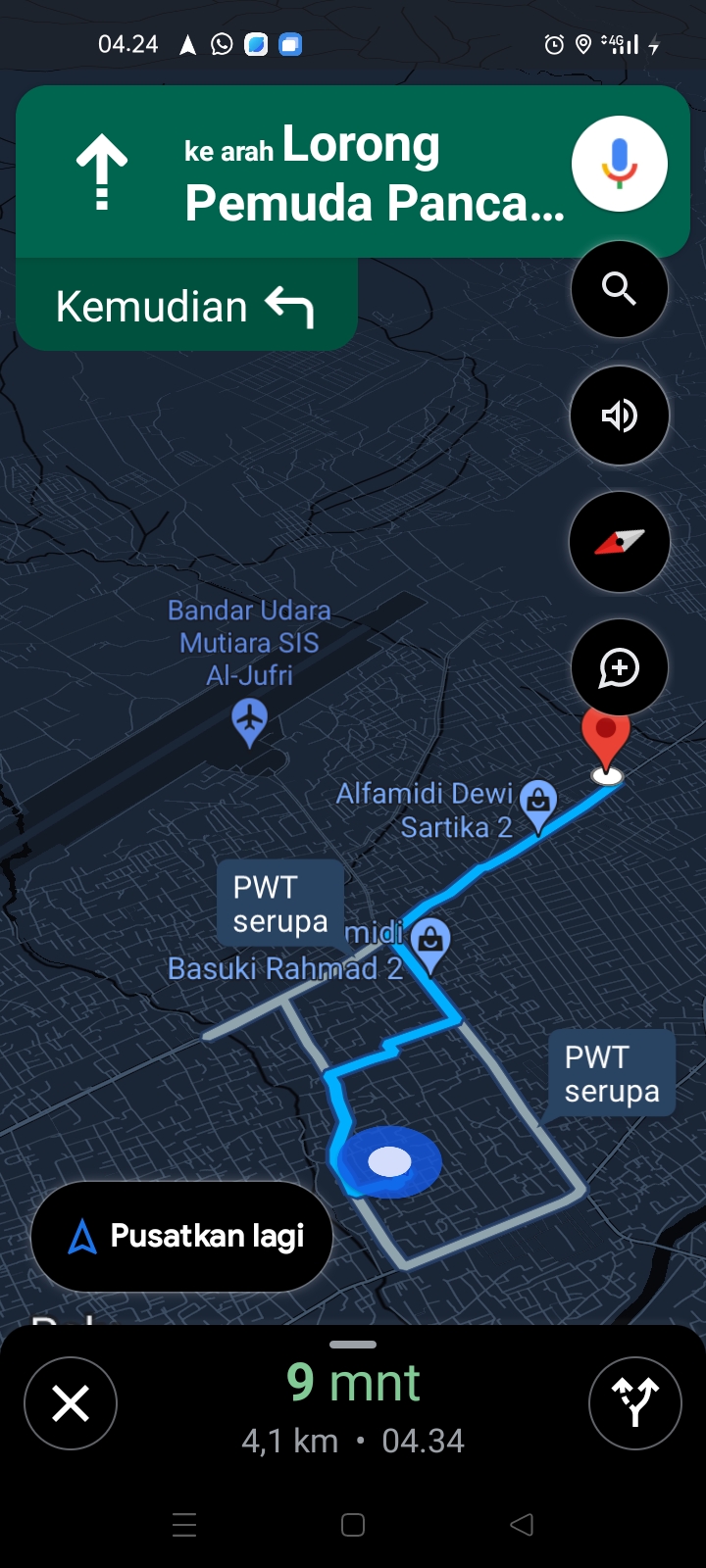Open the Alfamidi Basuki Rahmad 2 marker
The image size is (706, 1568).
429,945
